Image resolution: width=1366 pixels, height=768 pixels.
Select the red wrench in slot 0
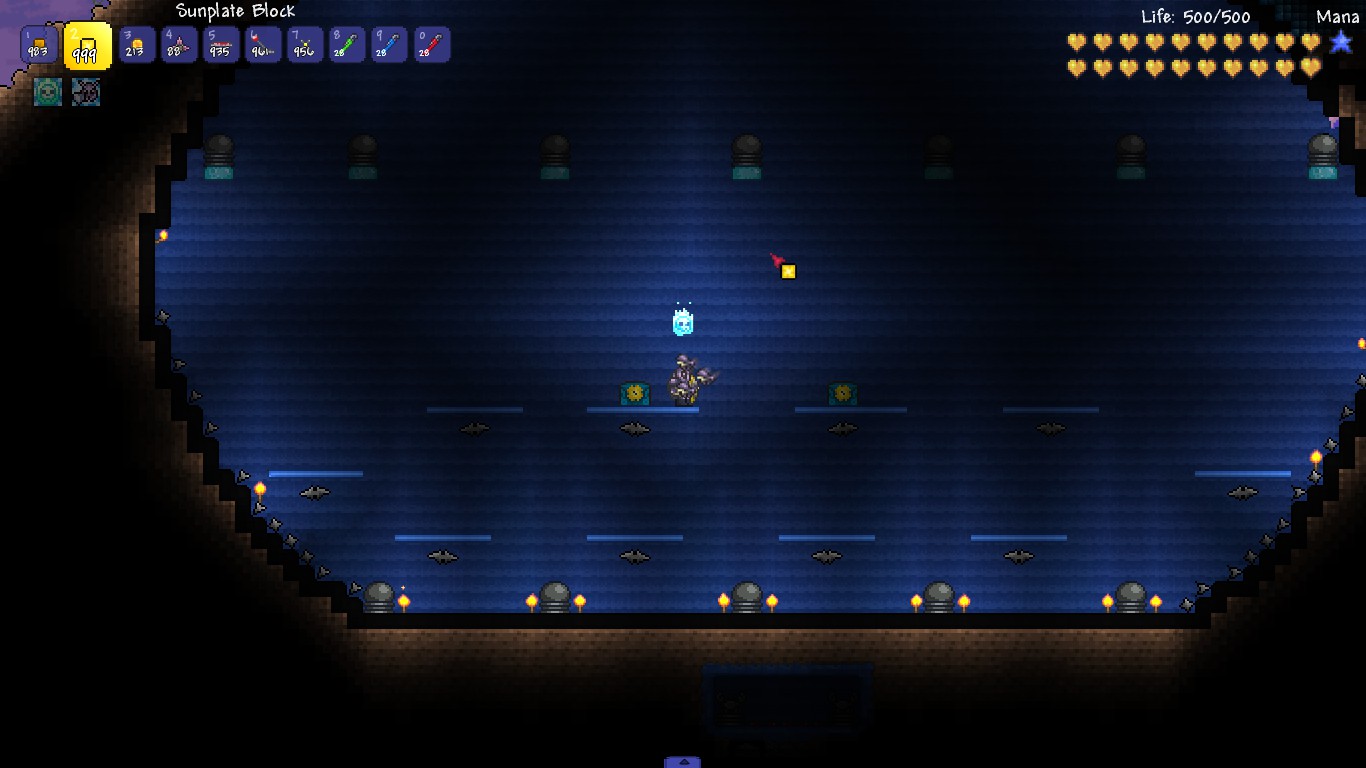tap(431, 45)
